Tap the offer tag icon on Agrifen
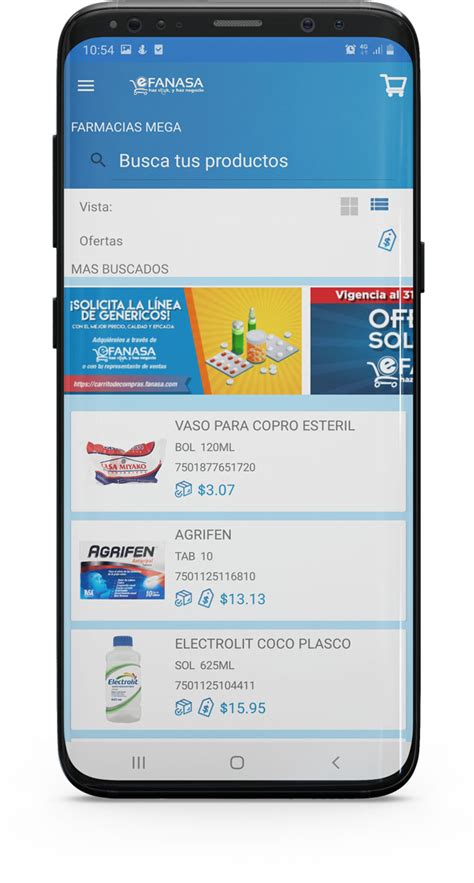This screenshot has height=883, width=474. 206,598
